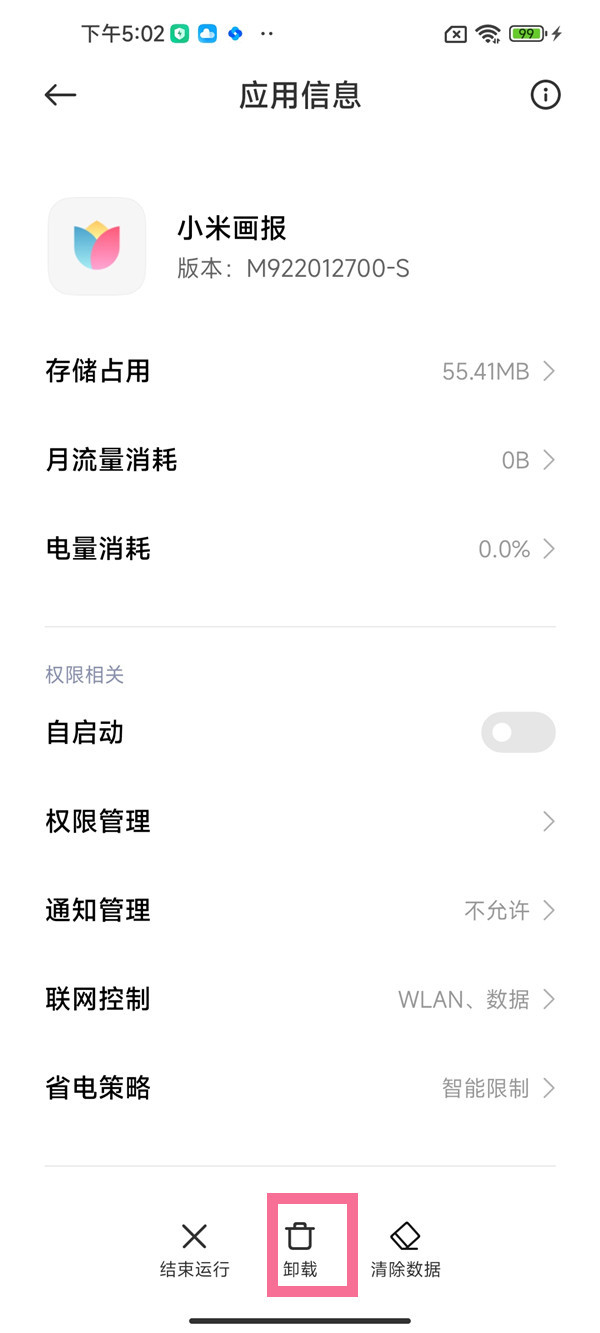Open 存储占用 storage details
Screen dimensions: 600x1333
pos(300,372)
